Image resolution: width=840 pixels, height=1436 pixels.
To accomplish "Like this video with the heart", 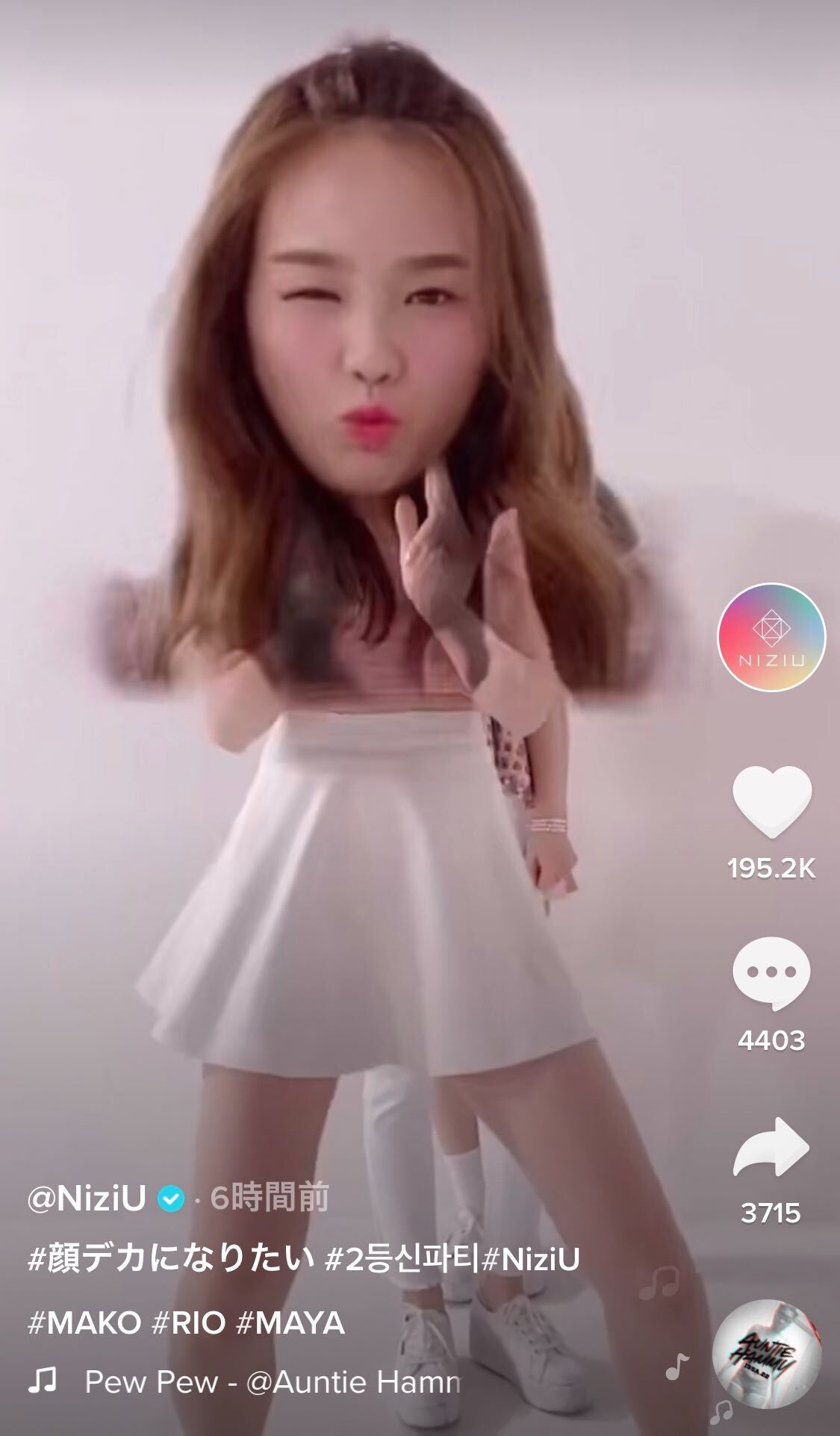I will tap(771, 803).
